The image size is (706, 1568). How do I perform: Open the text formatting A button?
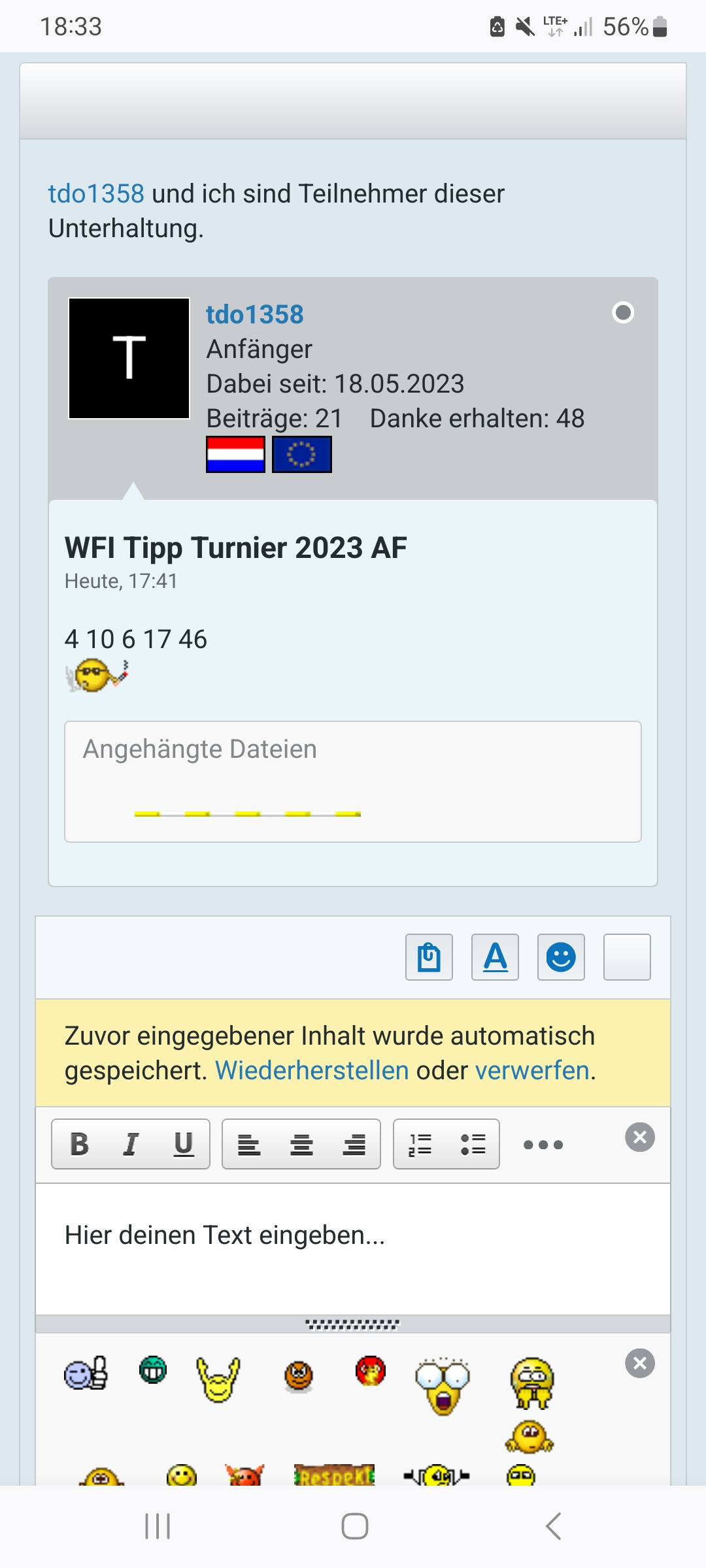[x=495, y=957]
